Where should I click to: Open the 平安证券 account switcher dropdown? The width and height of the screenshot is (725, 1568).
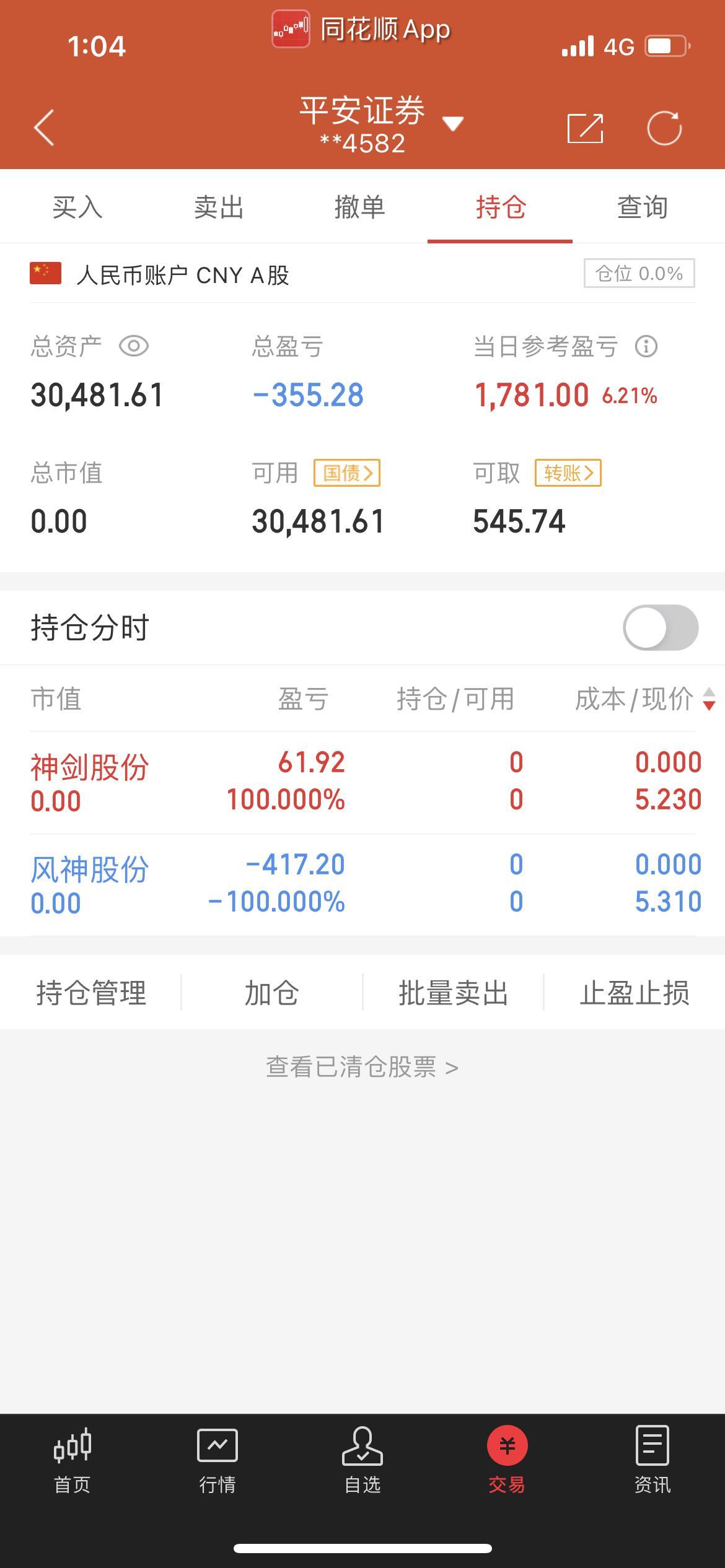[380, 125]
